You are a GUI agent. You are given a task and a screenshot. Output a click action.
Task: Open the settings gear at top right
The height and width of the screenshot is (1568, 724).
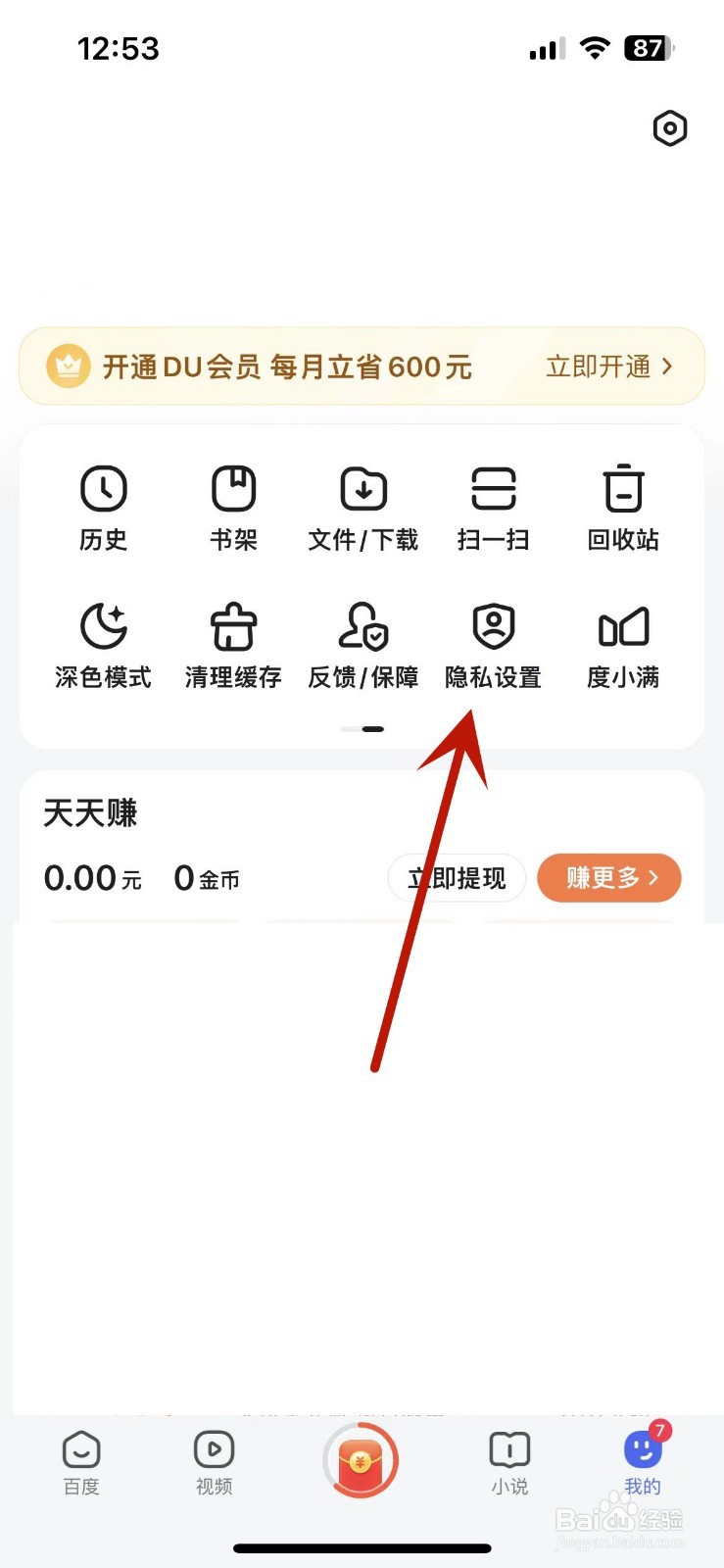[x=670, y=128]
